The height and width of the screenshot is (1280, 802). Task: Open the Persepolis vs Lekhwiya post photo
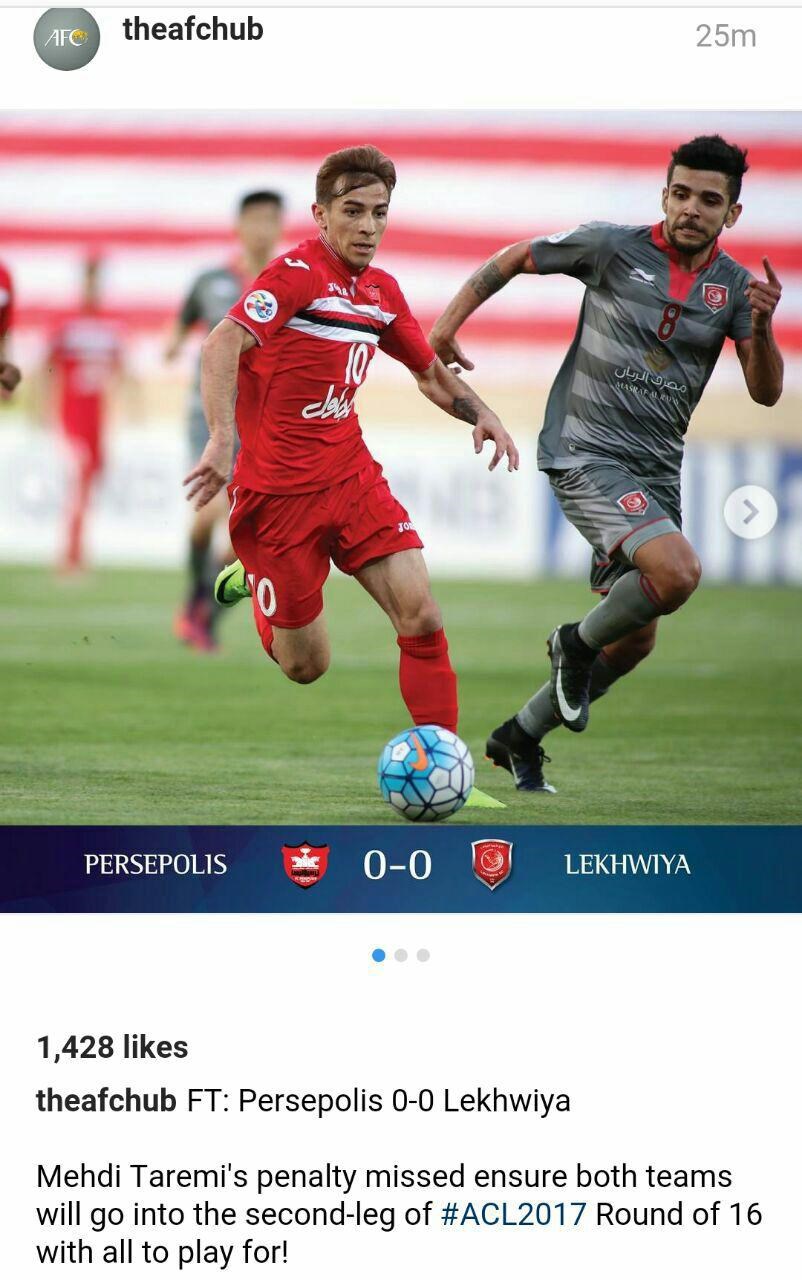400,470
